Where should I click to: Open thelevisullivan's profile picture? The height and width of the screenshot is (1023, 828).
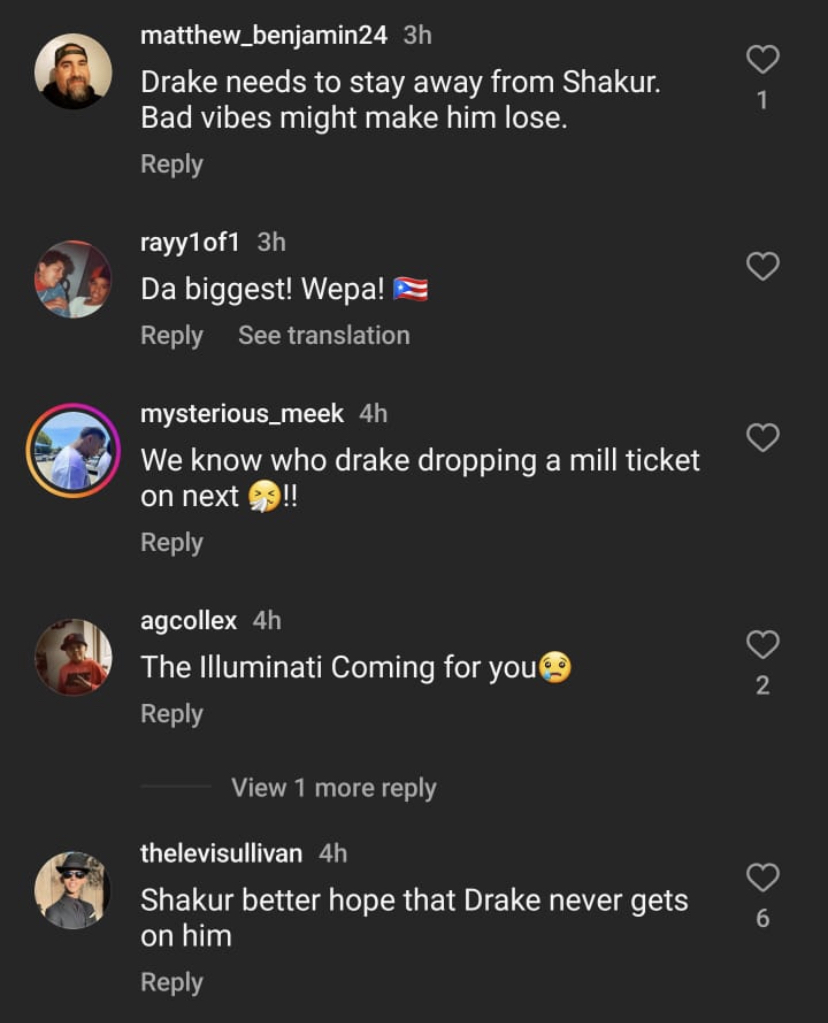[73, 889]
